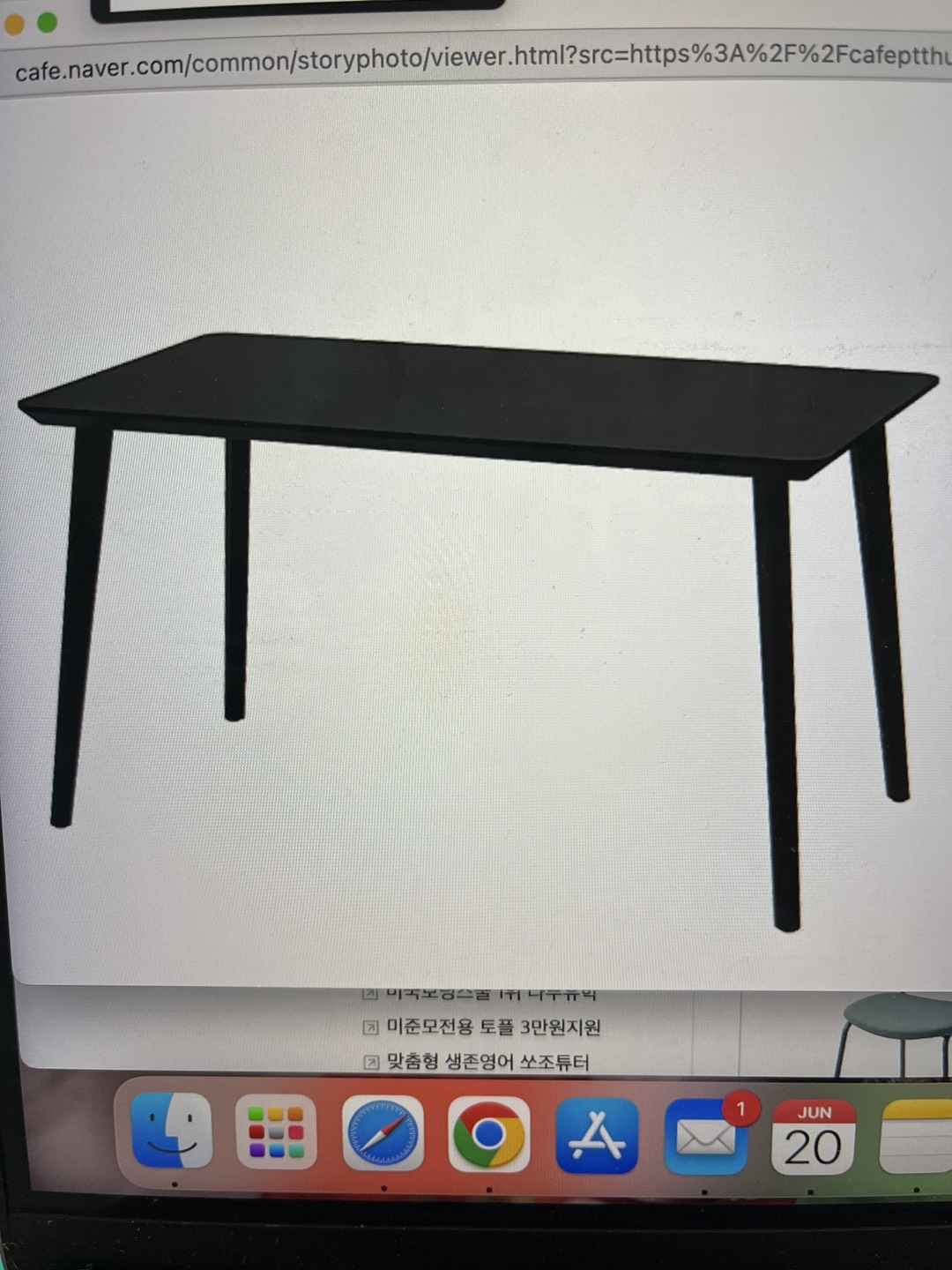Screen dimensions: 952x1270
Task: Click the cafe.naver.com address bar
Action: [x=476, y=60]
